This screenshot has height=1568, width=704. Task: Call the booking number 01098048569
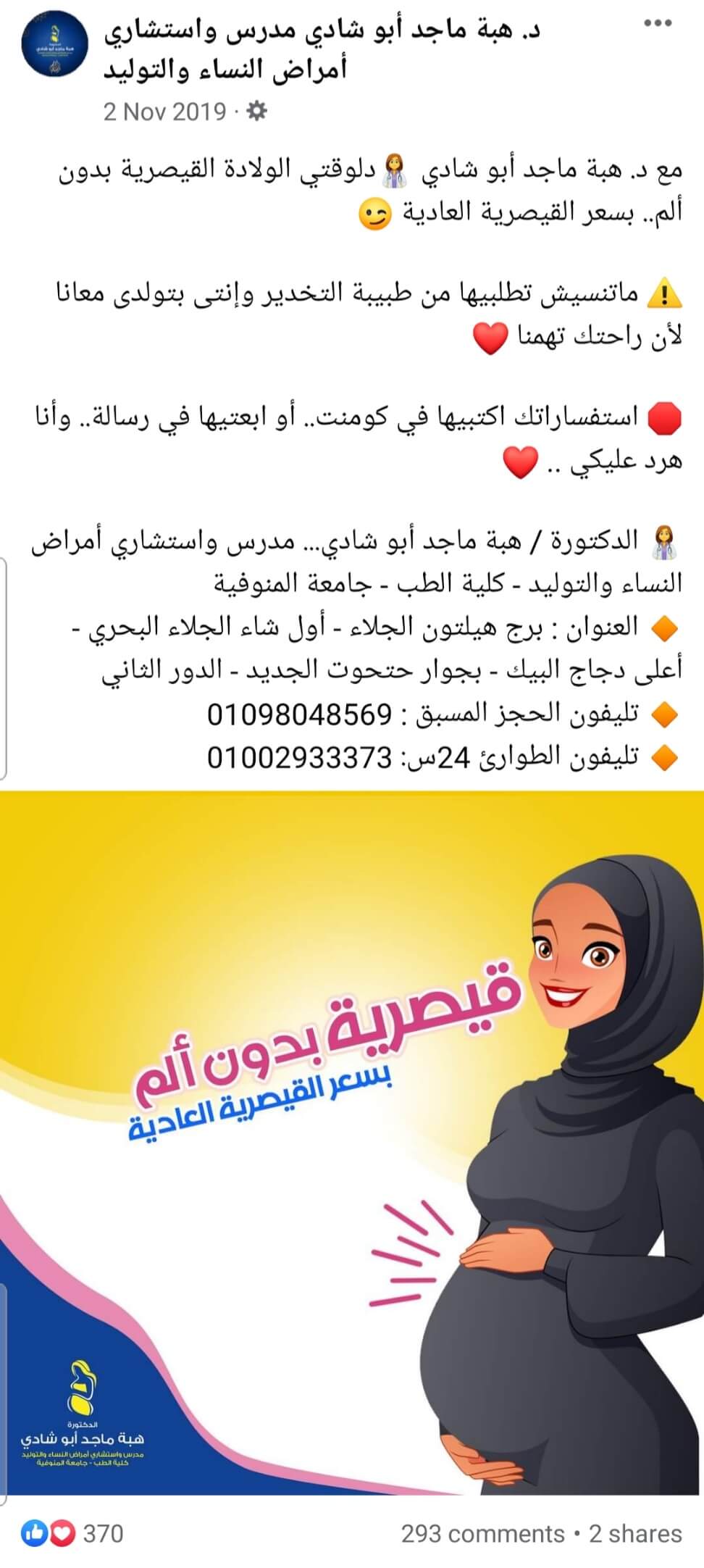tap(299, 714)
